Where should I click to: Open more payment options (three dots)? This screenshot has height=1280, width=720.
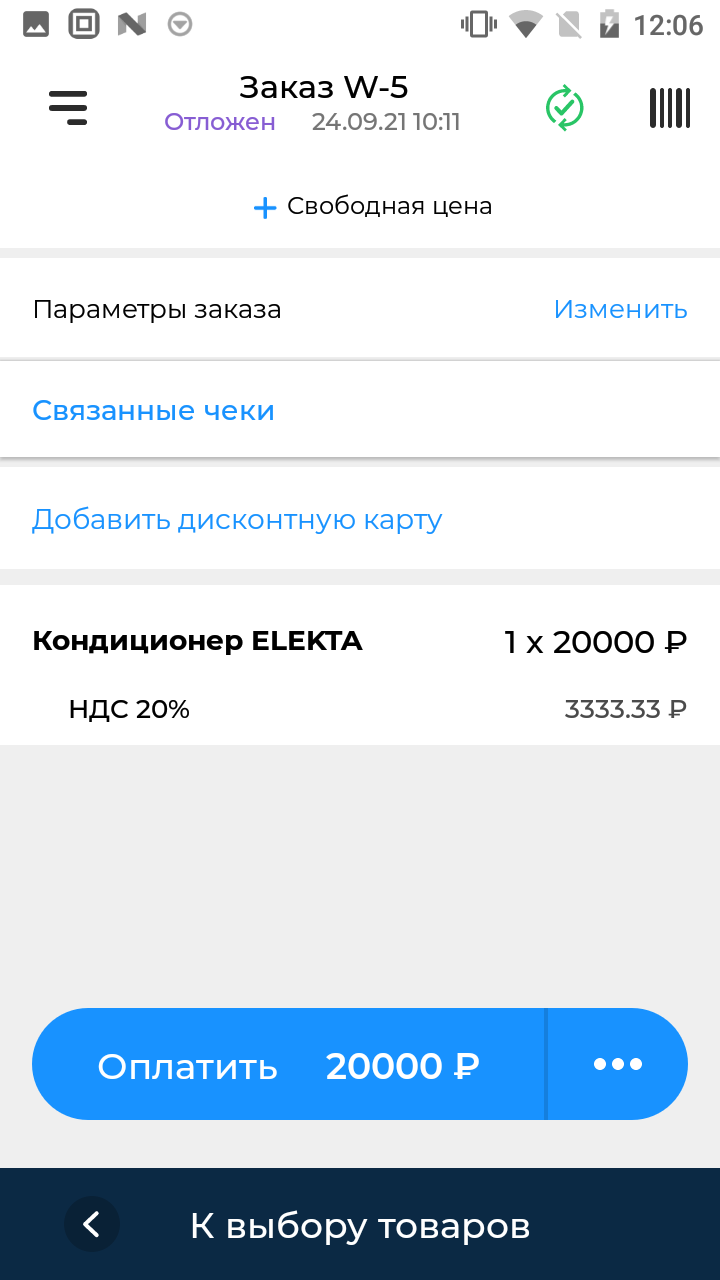618,1064
